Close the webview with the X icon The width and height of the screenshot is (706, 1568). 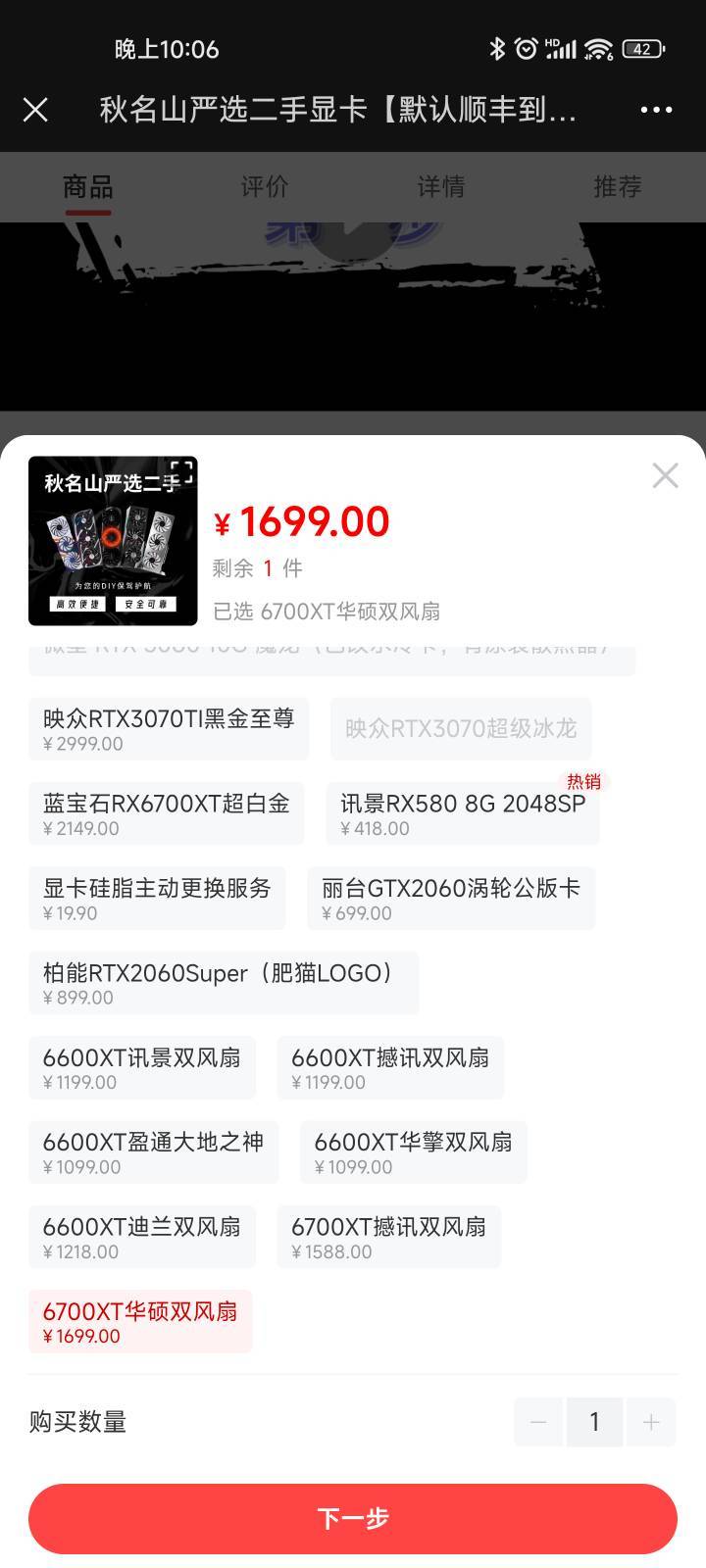(x=35, y=110)
